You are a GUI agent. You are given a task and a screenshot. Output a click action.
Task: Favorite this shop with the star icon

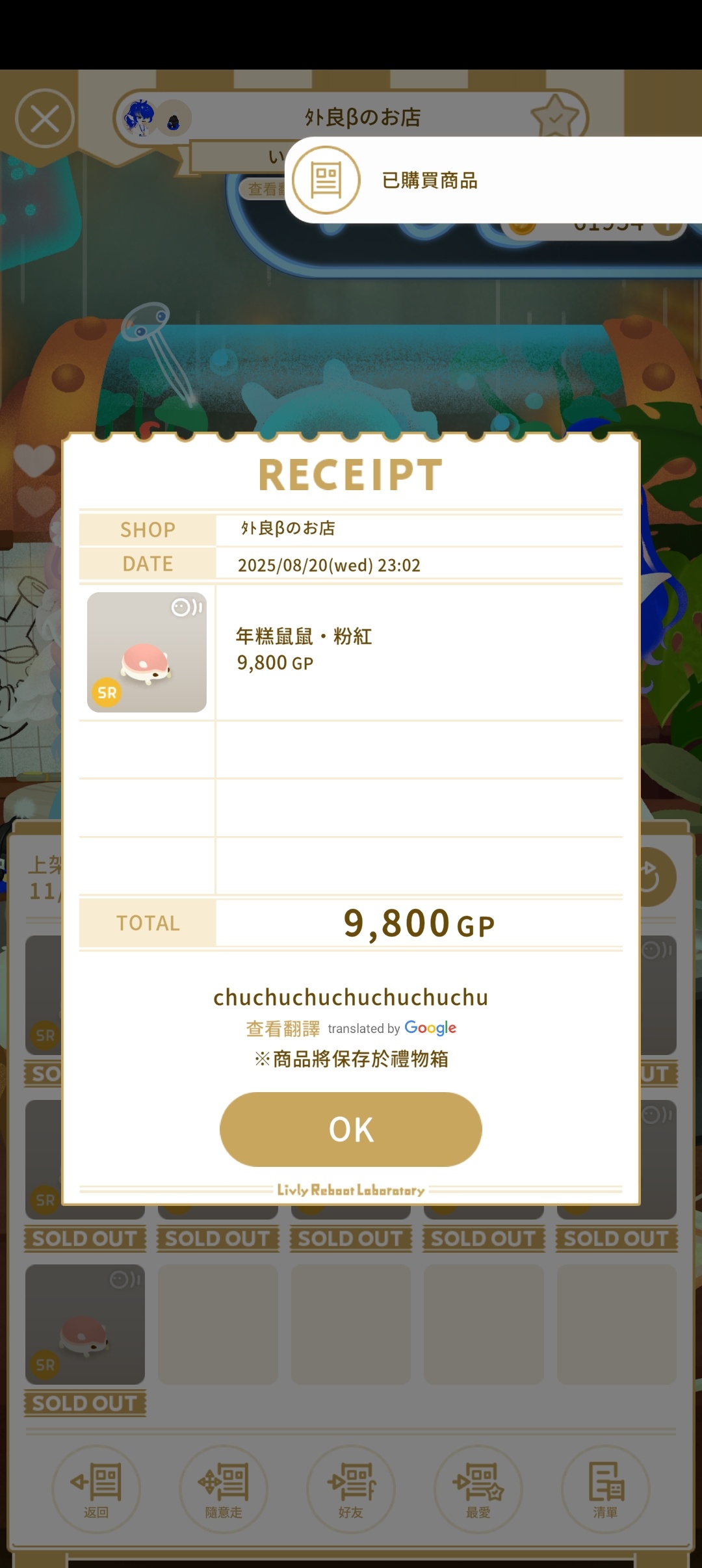555,117
